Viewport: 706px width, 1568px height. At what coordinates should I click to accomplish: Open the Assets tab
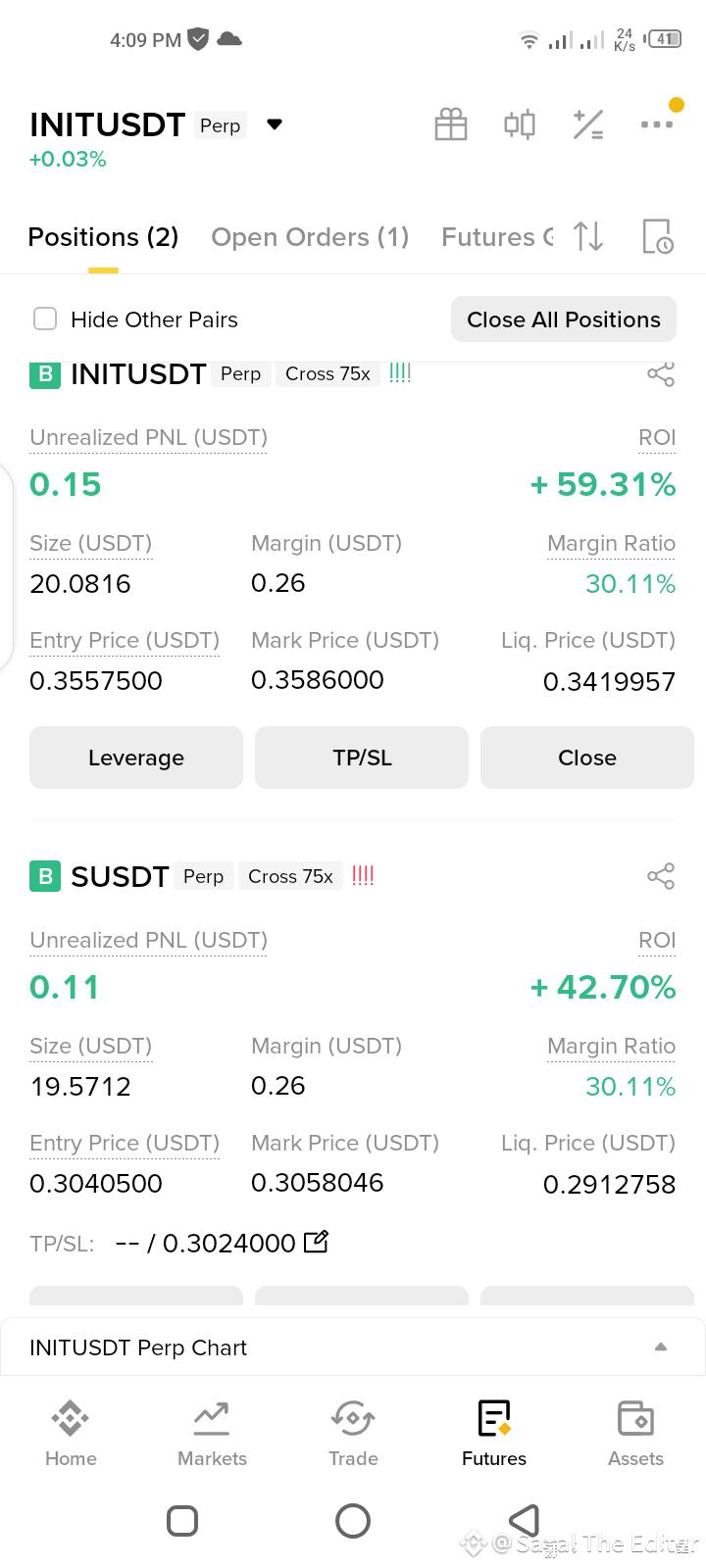tap(635, 1433)
